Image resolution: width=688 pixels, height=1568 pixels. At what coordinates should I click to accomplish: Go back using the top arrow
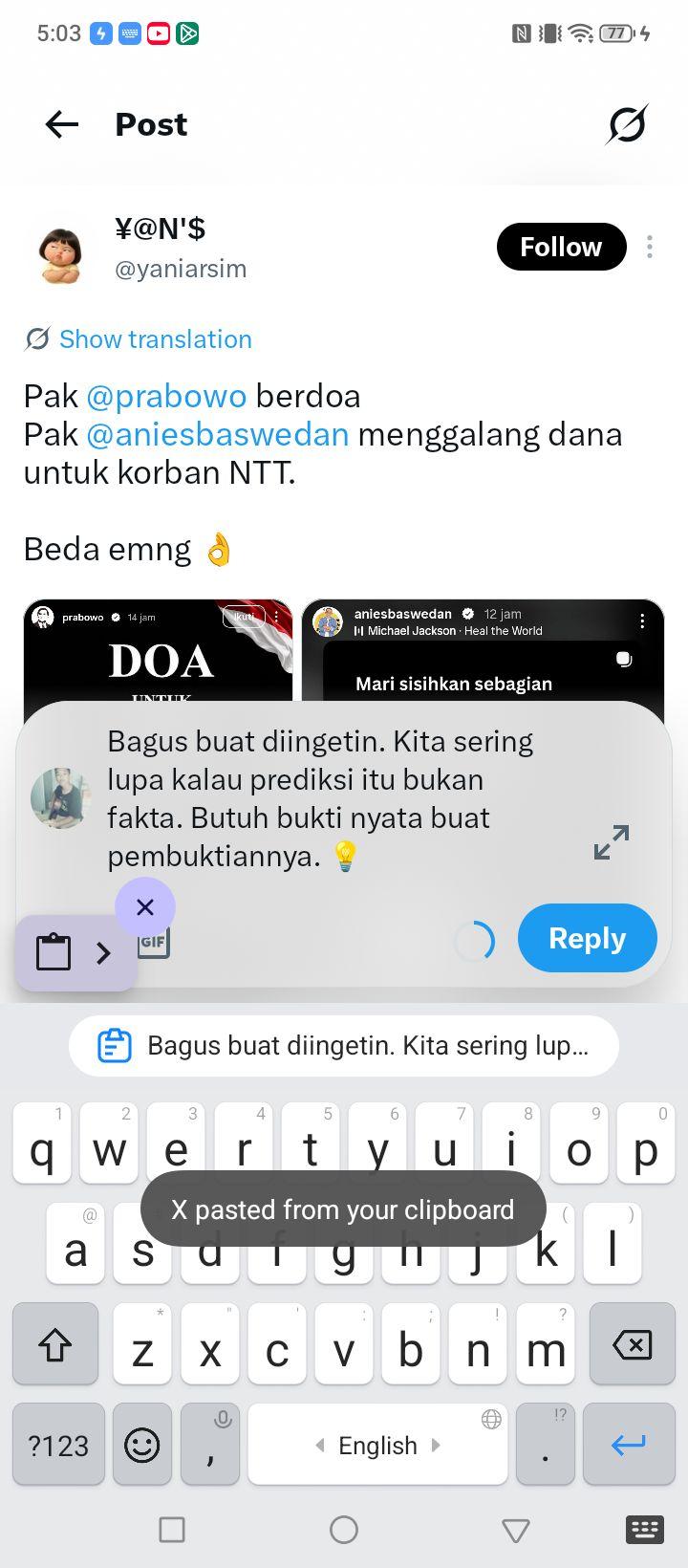point(61,124)
